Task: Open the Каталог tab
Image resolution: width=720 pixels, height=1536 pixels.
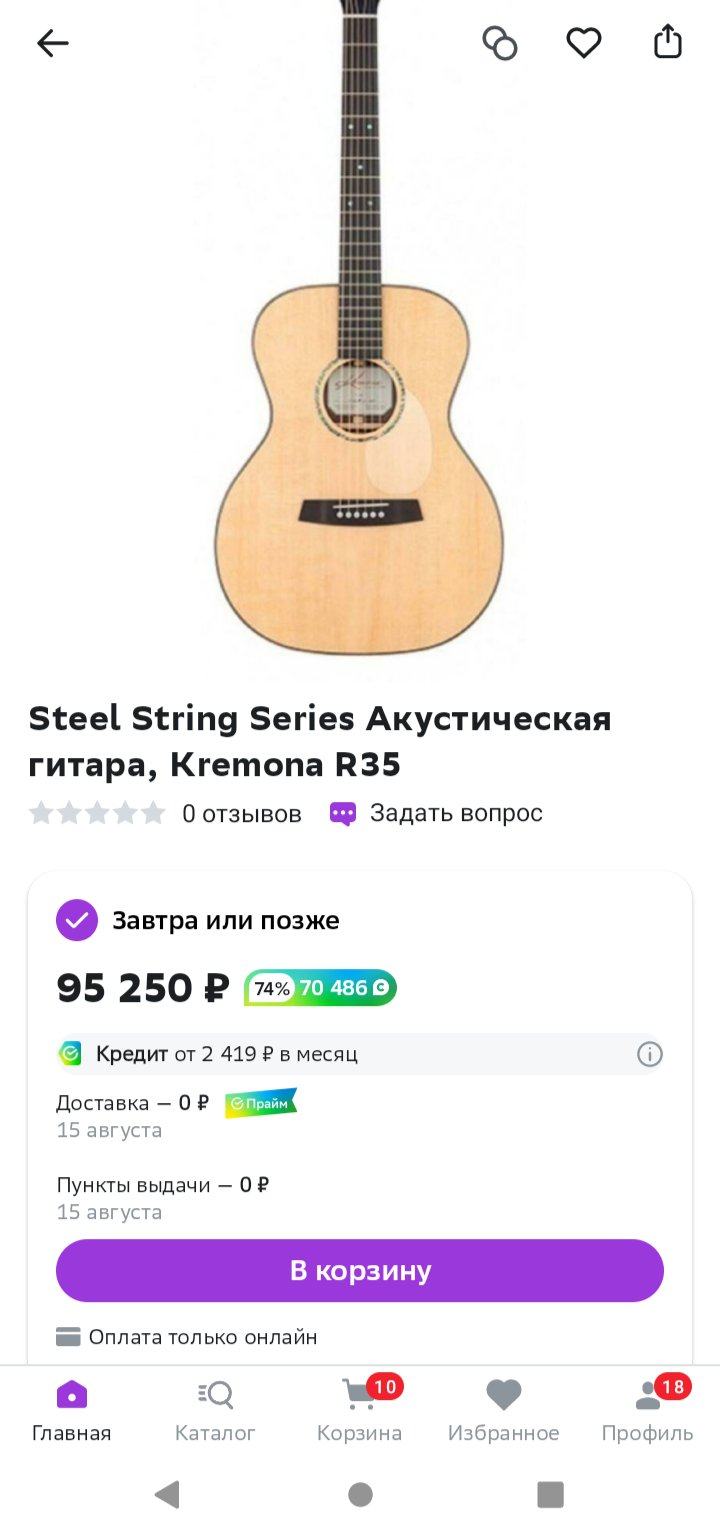Action: coord(215,1410)
